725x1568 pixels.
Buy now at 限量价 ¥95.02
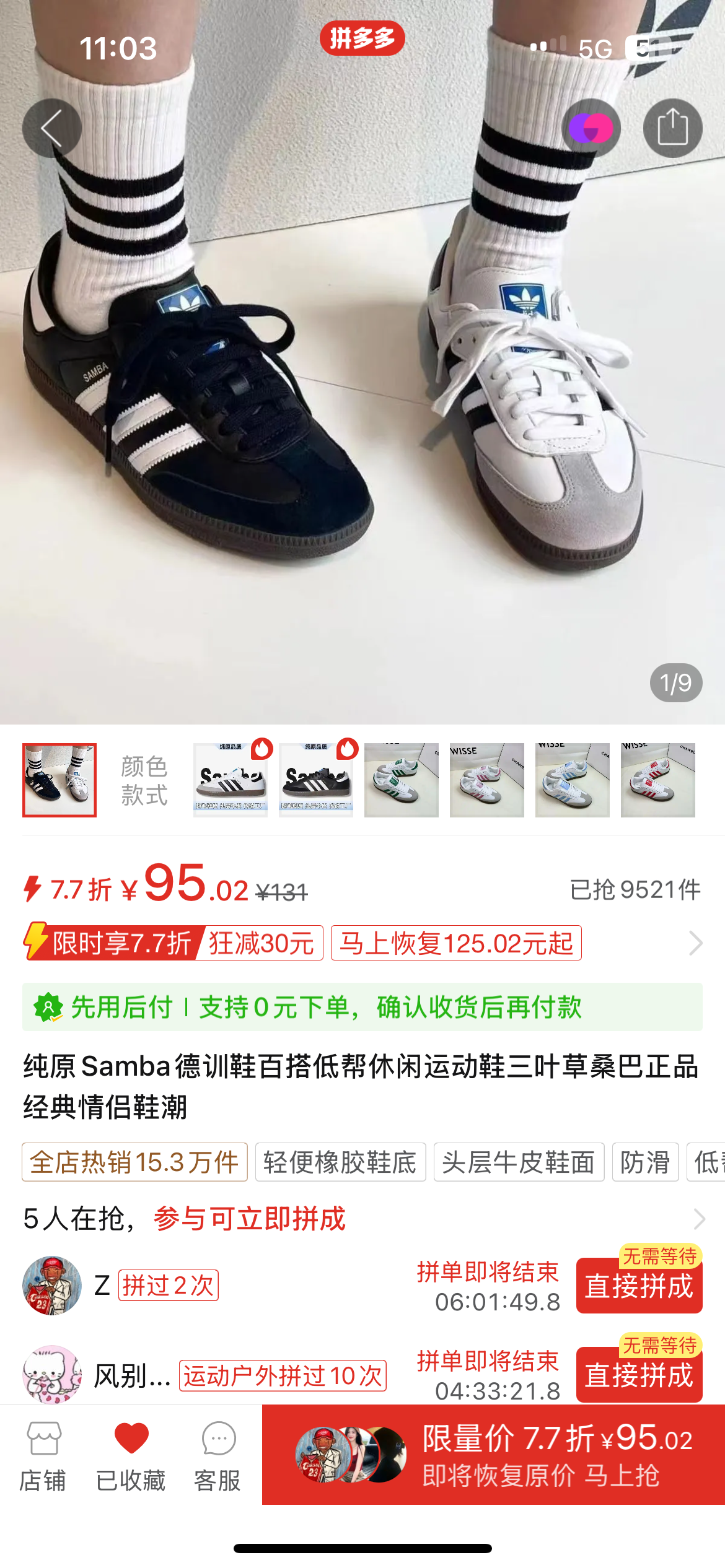coord(493,1454)
